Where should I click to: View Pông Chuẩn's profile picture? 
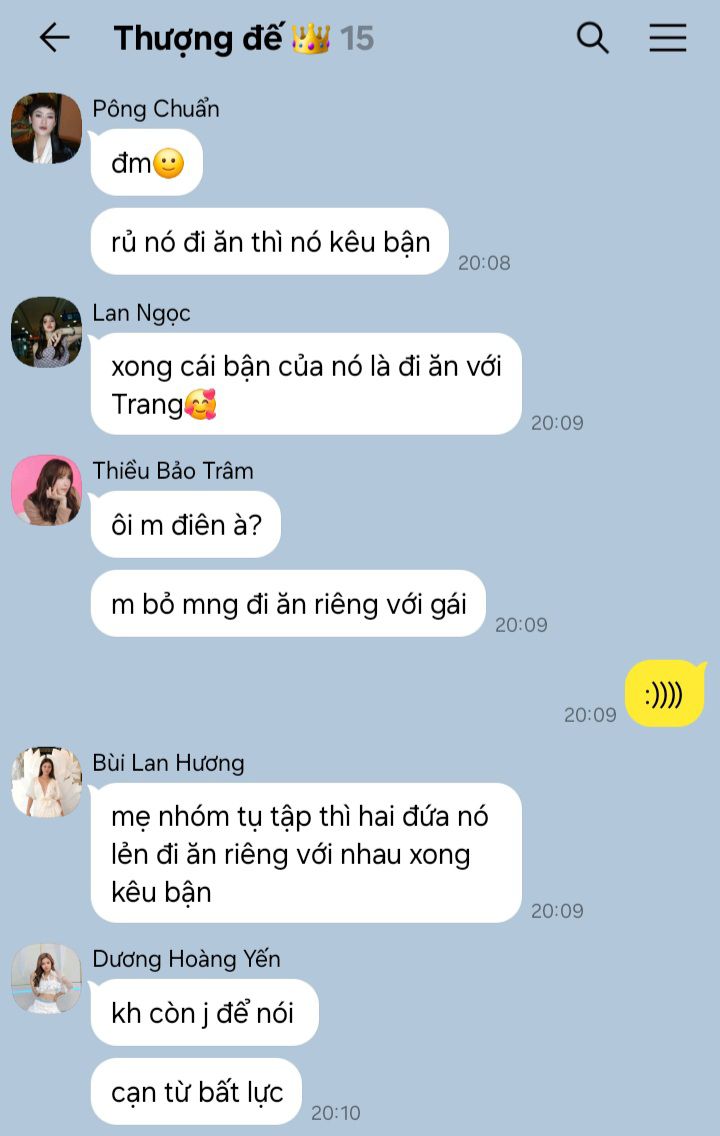(46, 128)
